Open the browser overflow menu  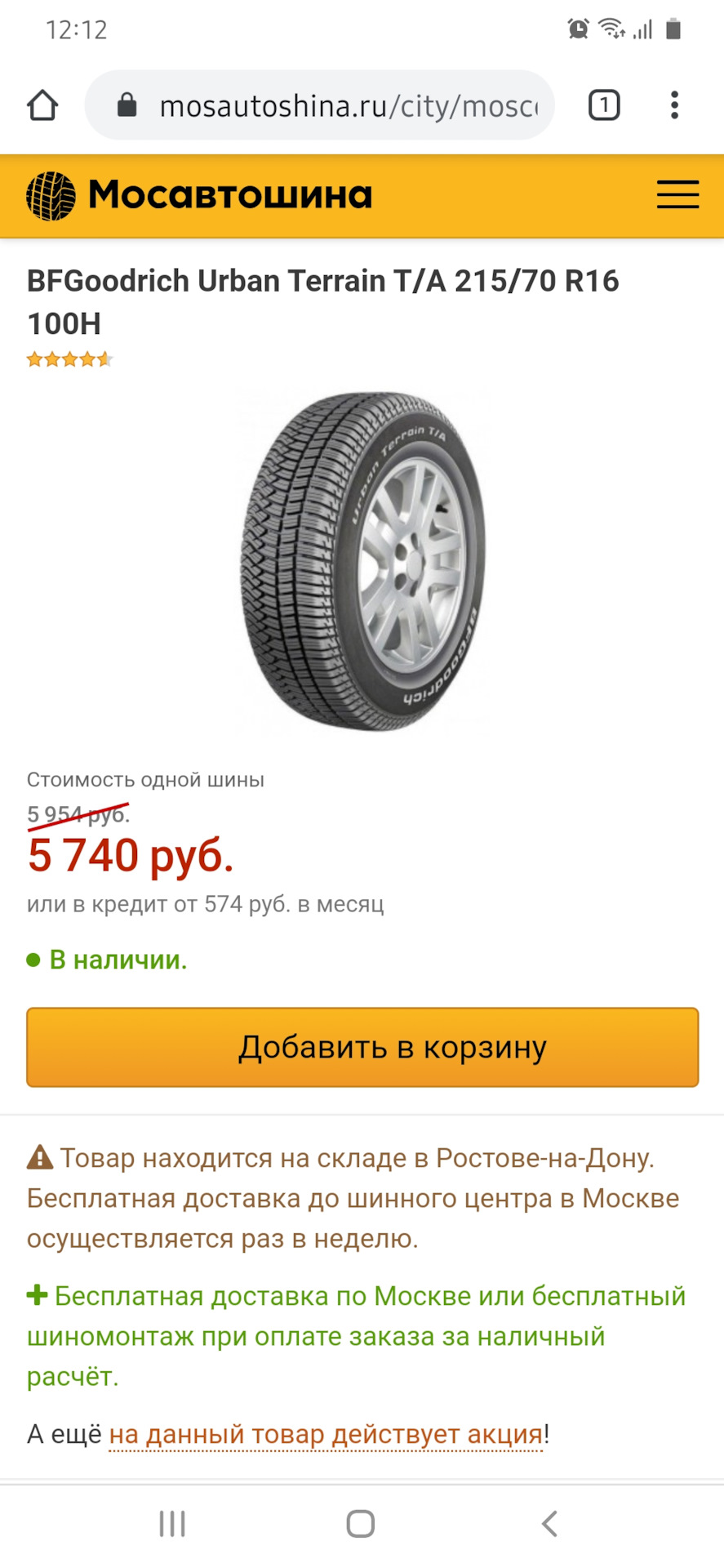pos(674,105)
